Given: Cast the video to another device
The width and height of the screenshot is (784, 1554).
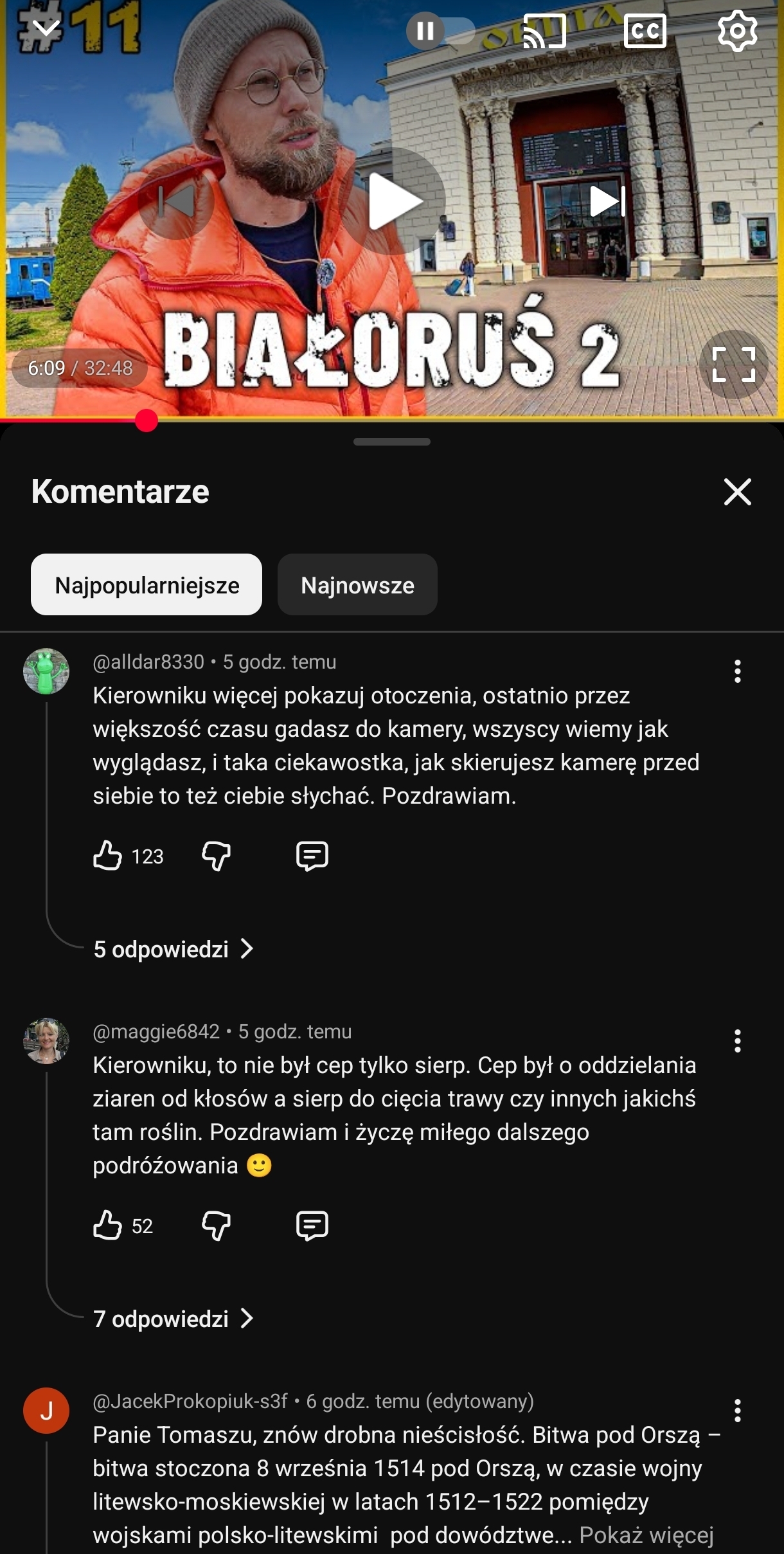Looking at the screenshot, I should tap(544, 31).
